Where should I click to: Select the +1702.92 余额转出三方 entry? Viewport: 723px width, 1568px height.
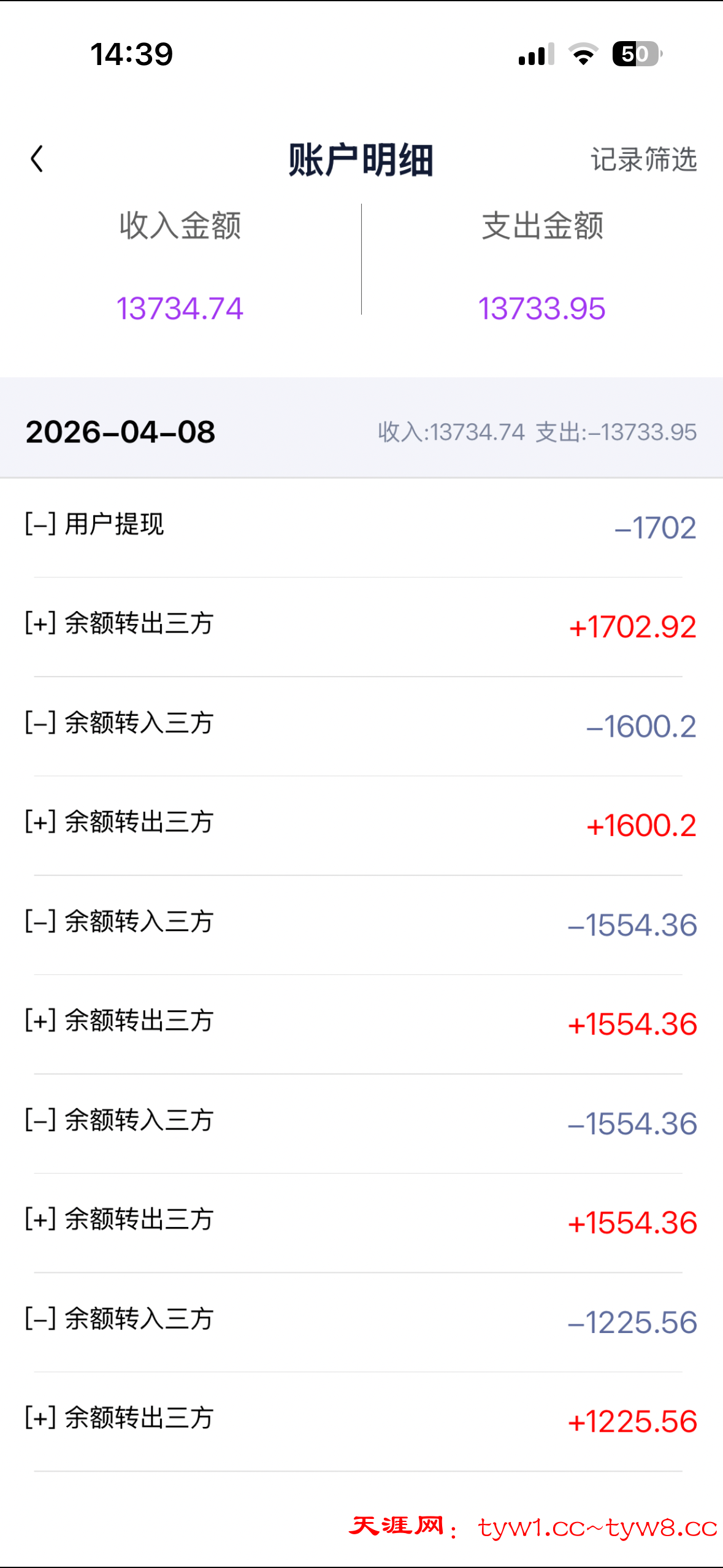coord(361,625)
